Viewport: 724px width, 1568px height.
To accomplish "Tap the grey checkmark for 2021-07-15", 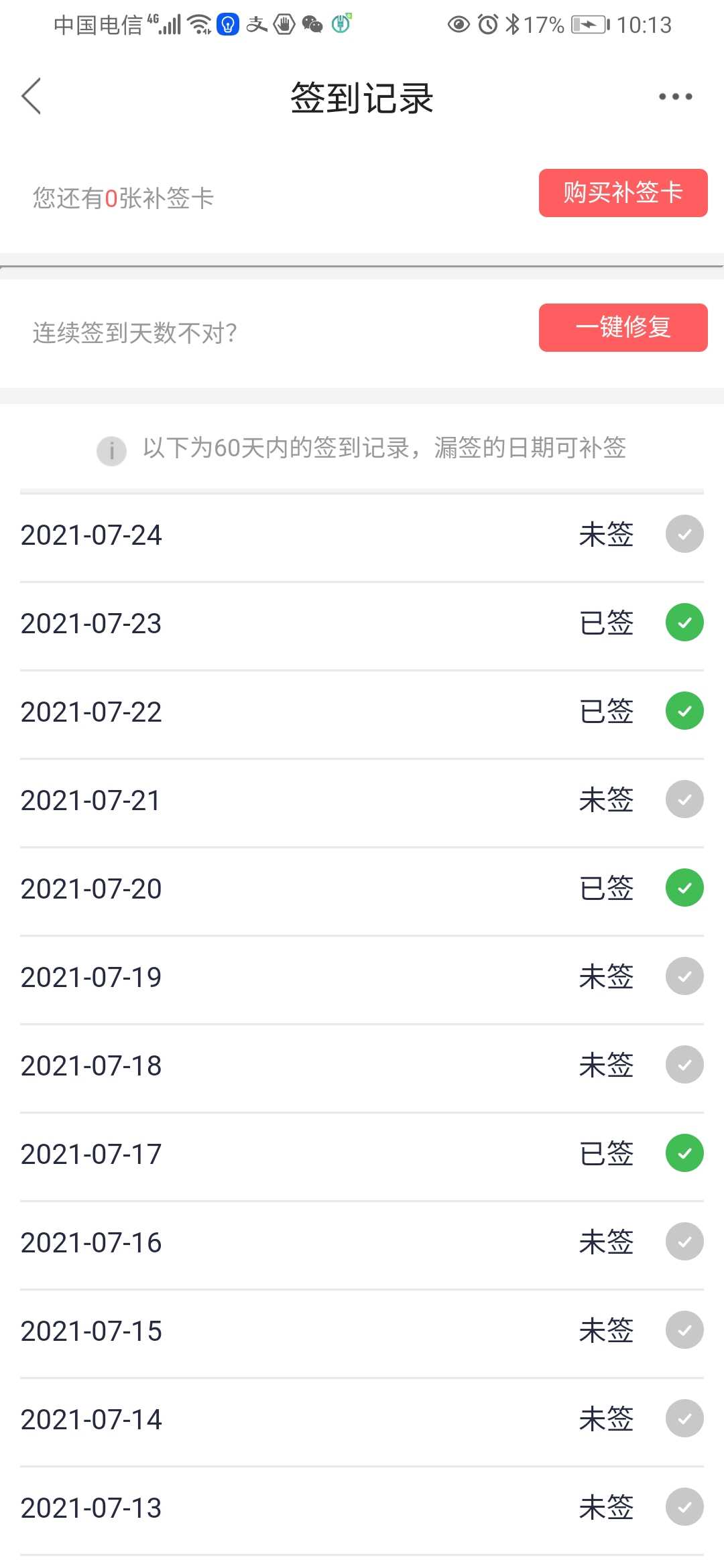I will pyautogui.click(x=684, y=1330).
